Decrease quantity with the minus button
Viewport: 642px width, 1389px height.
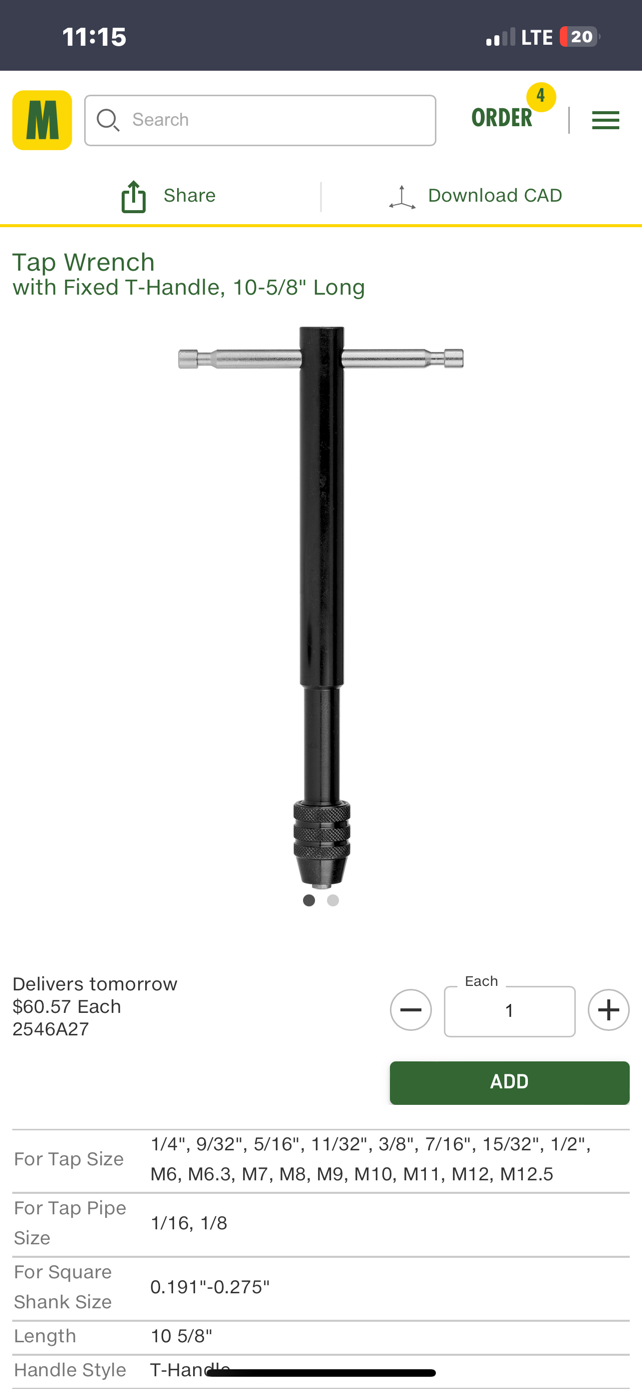click(411, 1010)
